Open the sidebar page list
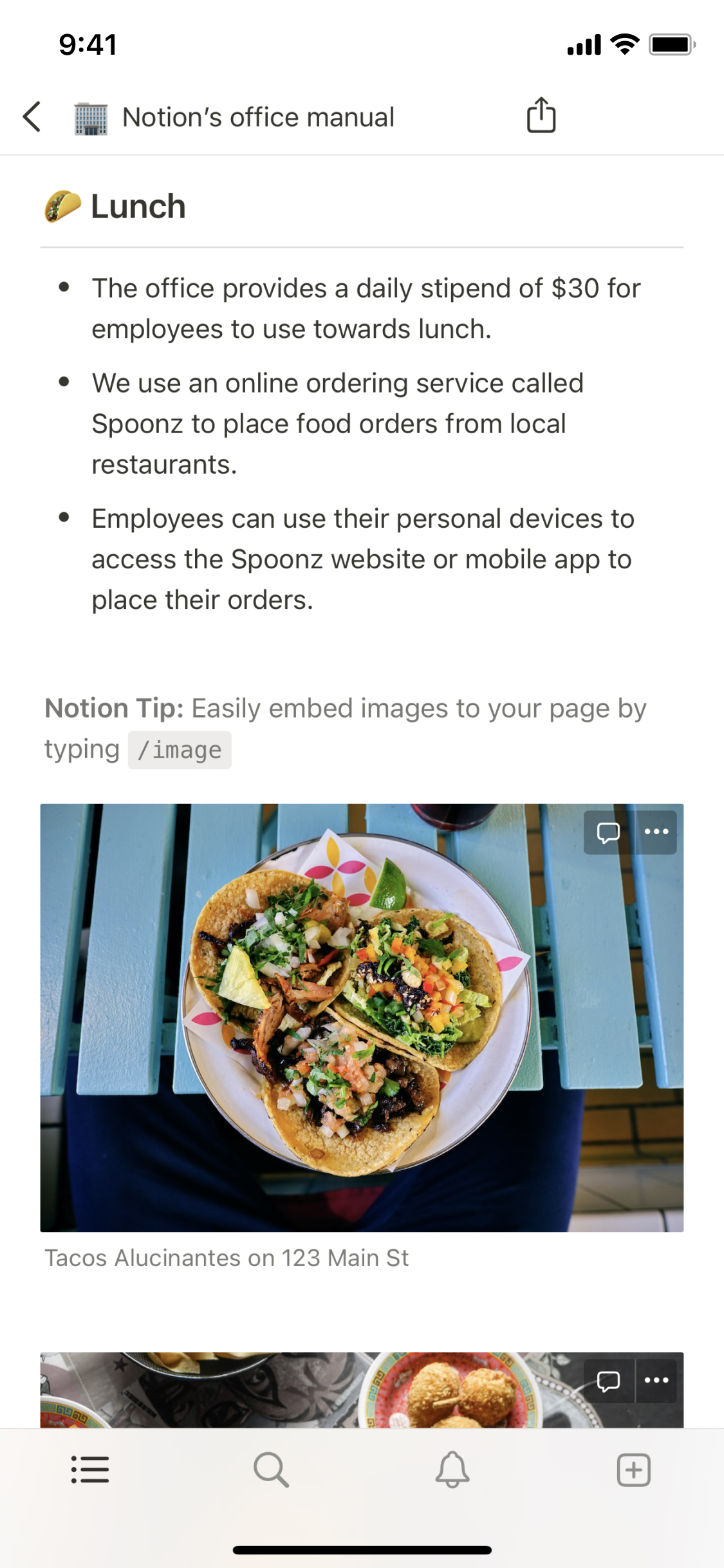This screenshot has height=1568, width=724. 90,1470
